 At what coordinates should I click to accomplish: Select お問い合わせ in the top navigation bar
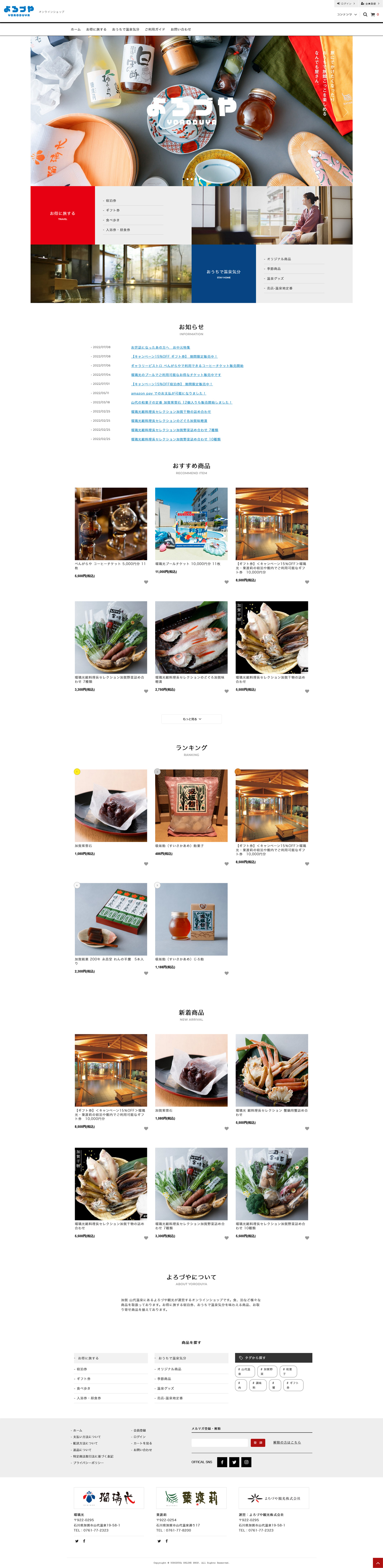coord(181,29)
